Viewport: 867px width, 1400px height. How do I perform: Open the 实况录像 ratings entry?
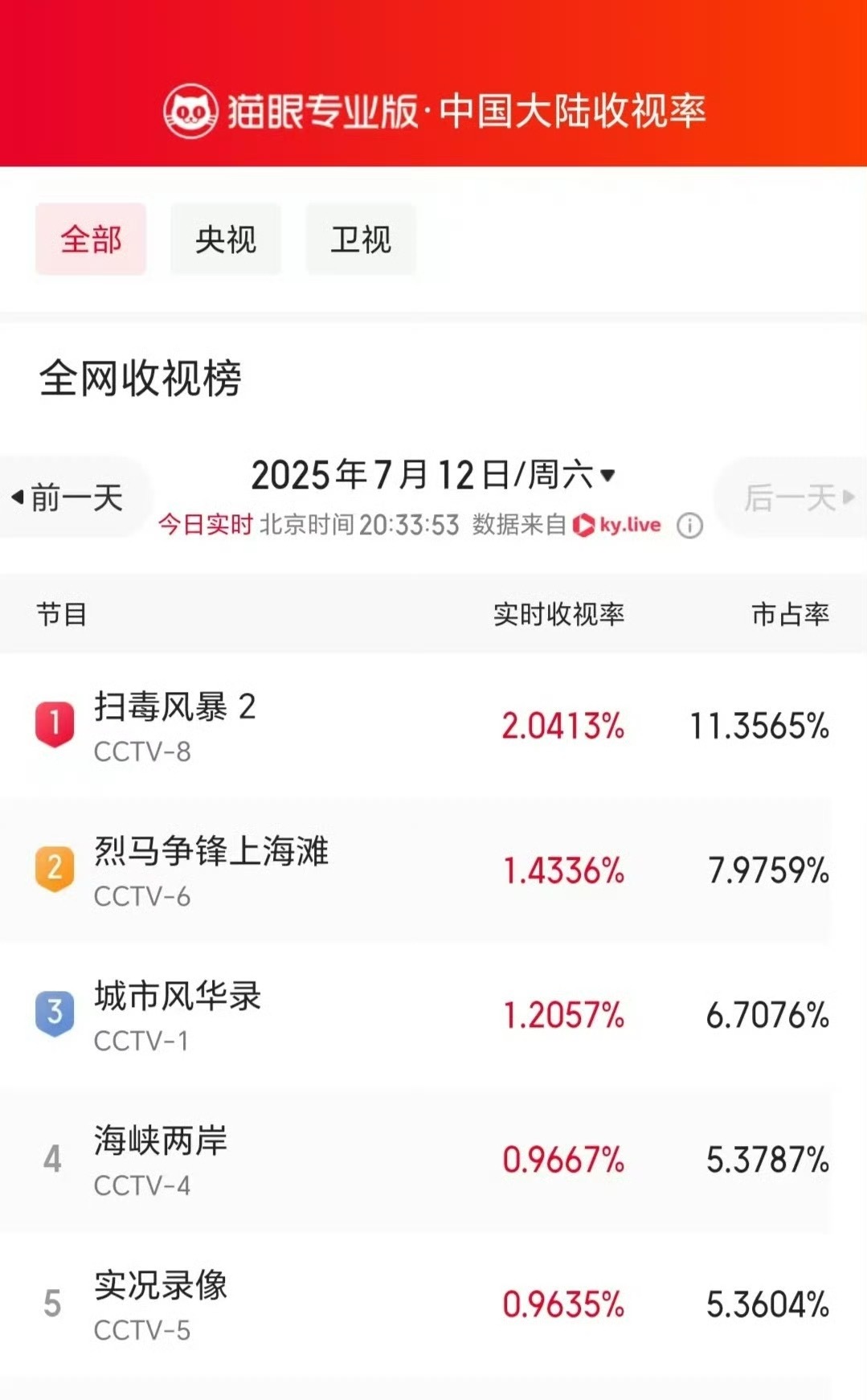click(x=433, y=1304)
